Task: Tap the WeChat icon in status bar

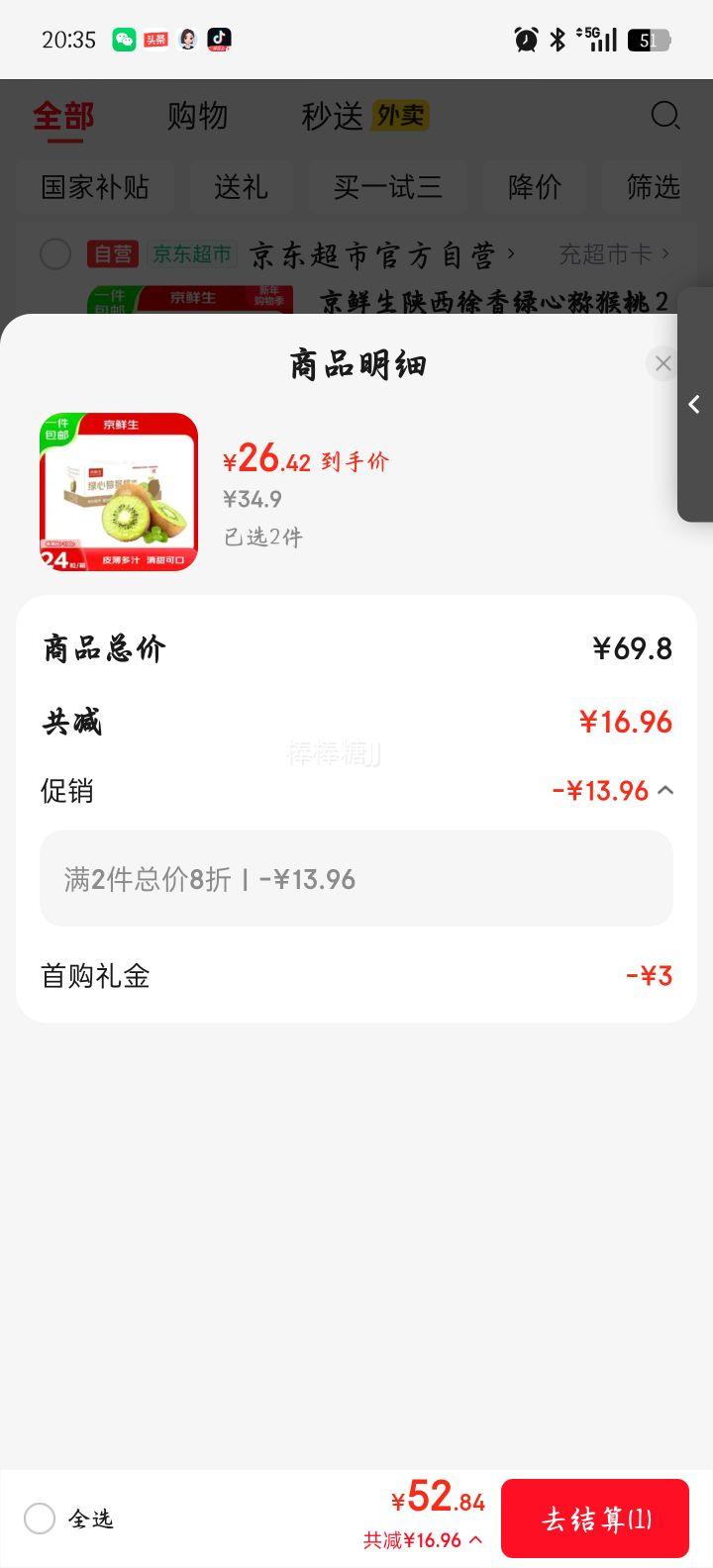Action: 123,40
